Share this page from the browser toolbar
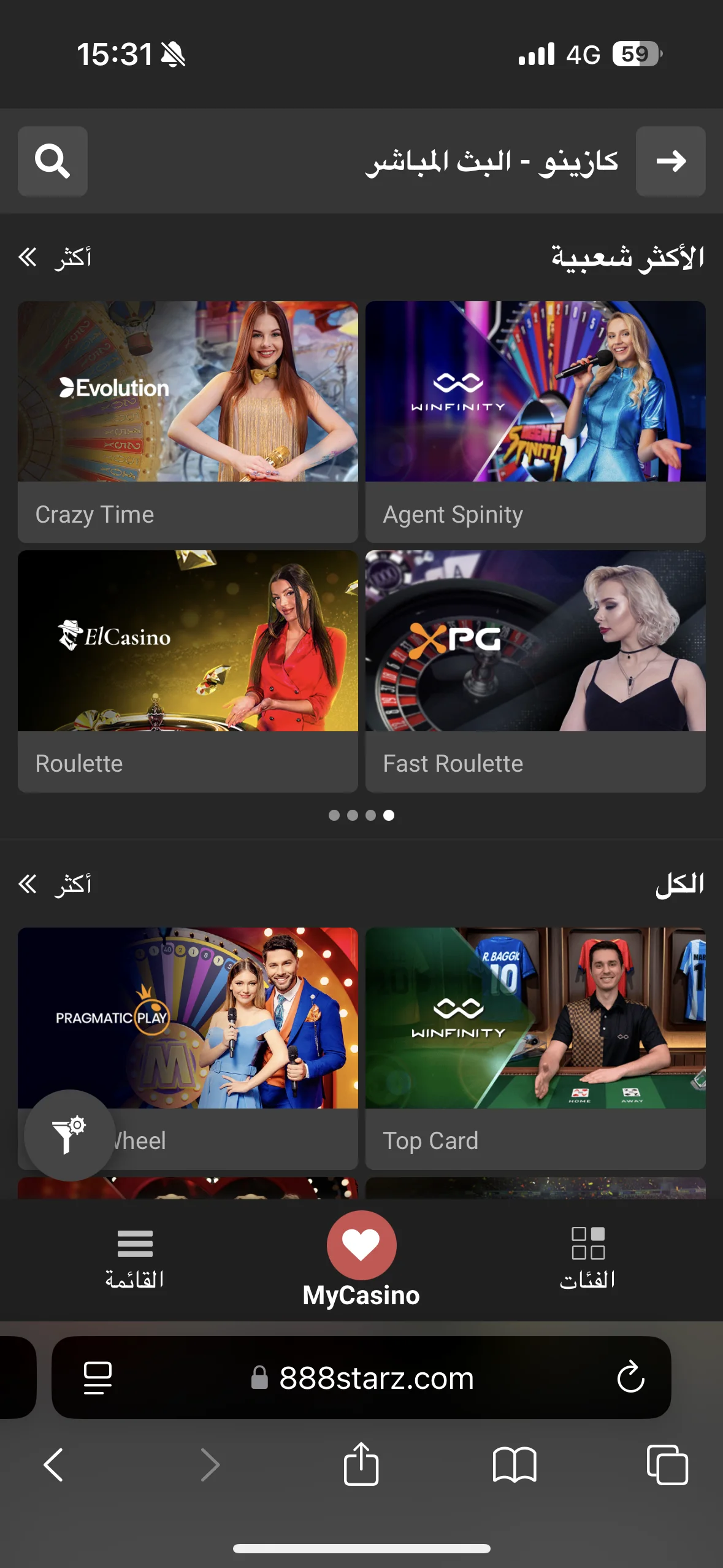 361,1464
